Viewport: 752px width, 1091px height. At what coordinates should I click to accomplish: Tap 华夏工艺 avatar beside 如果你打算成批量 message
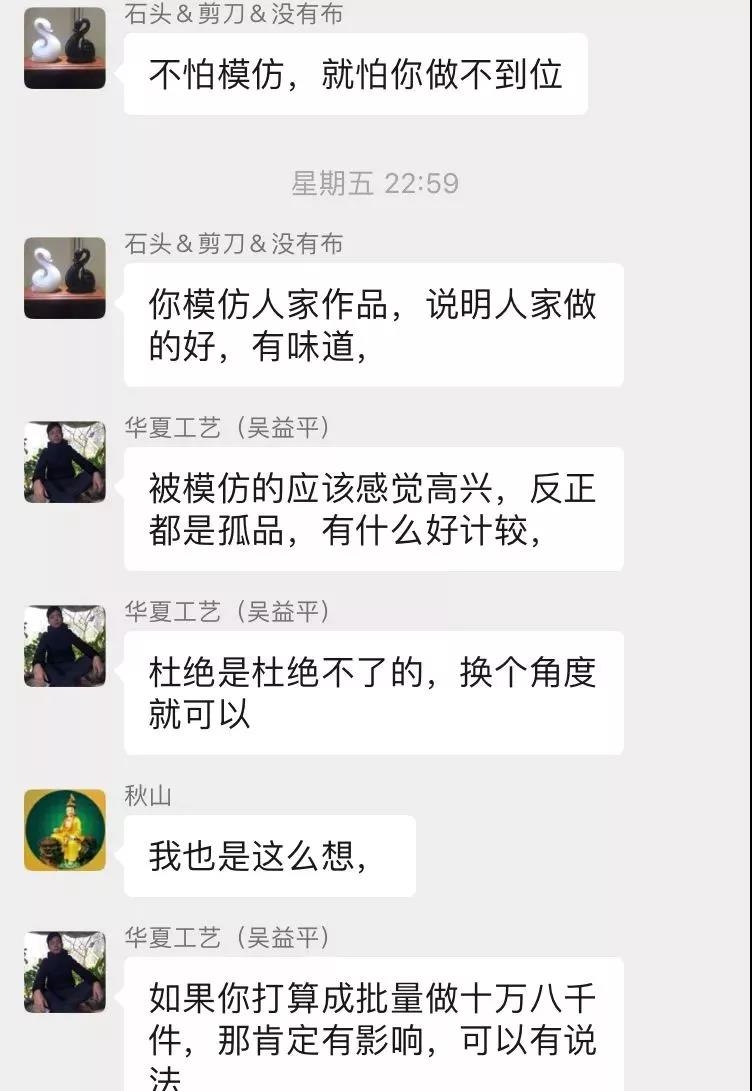pyautogui.click(x=65, y=972)
